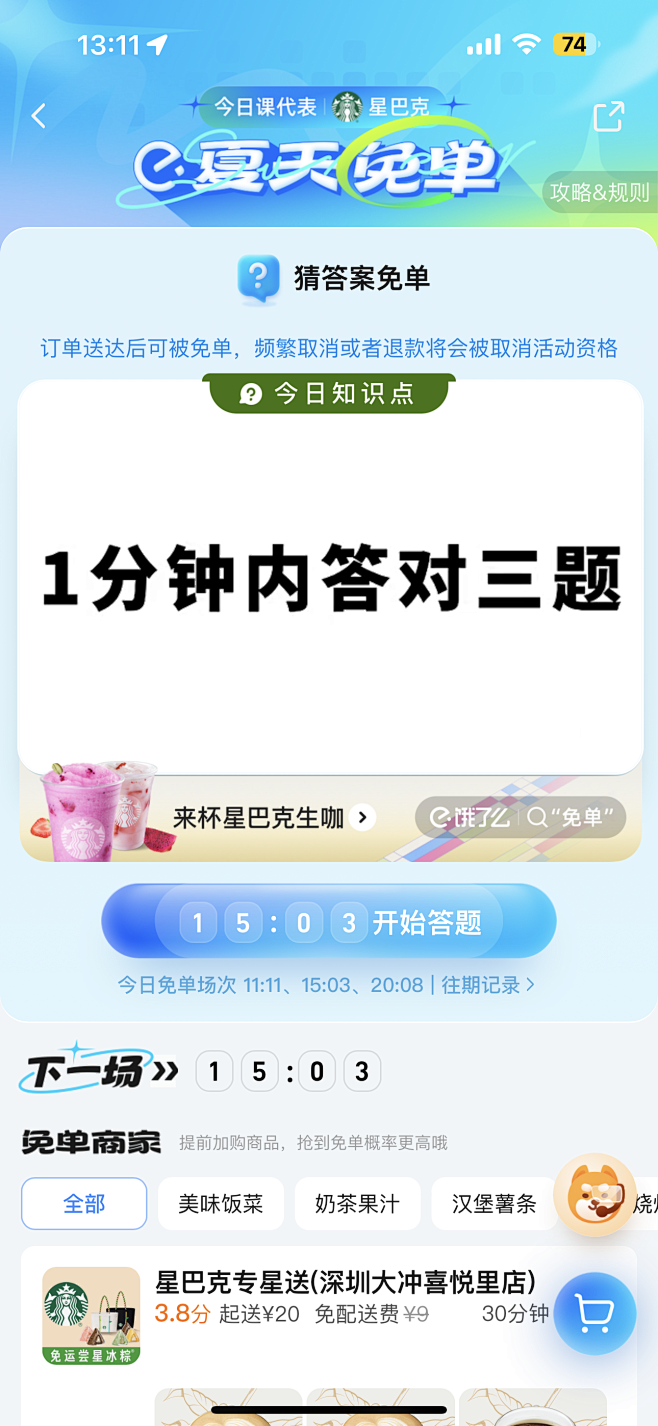Open the dog mascot customer service assistant
Viewport: 658px width, 1426px height.
(x=595, y=1195)
